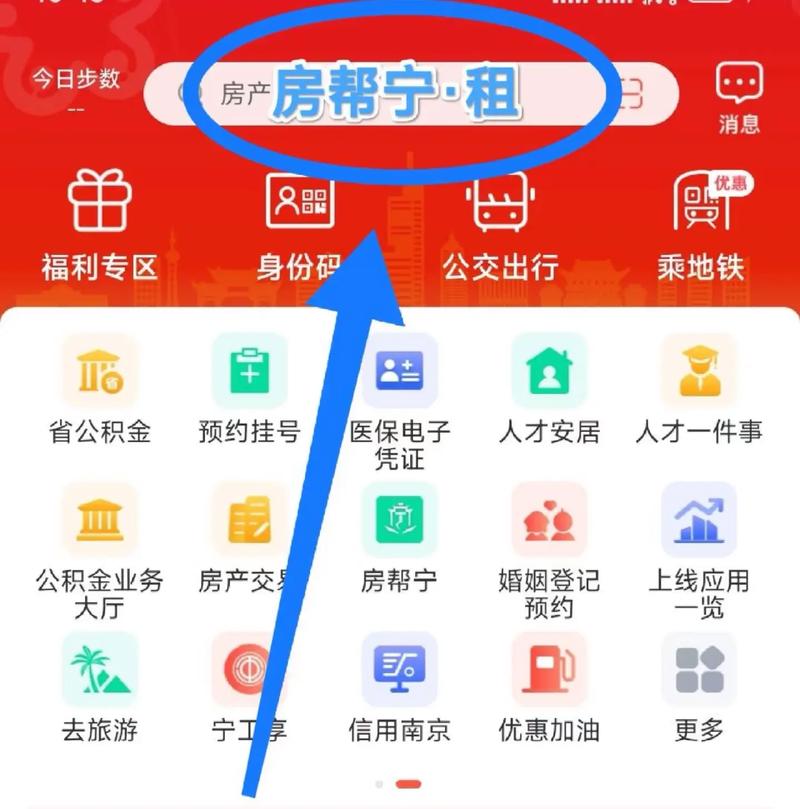Open the 消息 messages icon
The width and height of the screenshot is (800, 809).
click(x=739, y=98)
